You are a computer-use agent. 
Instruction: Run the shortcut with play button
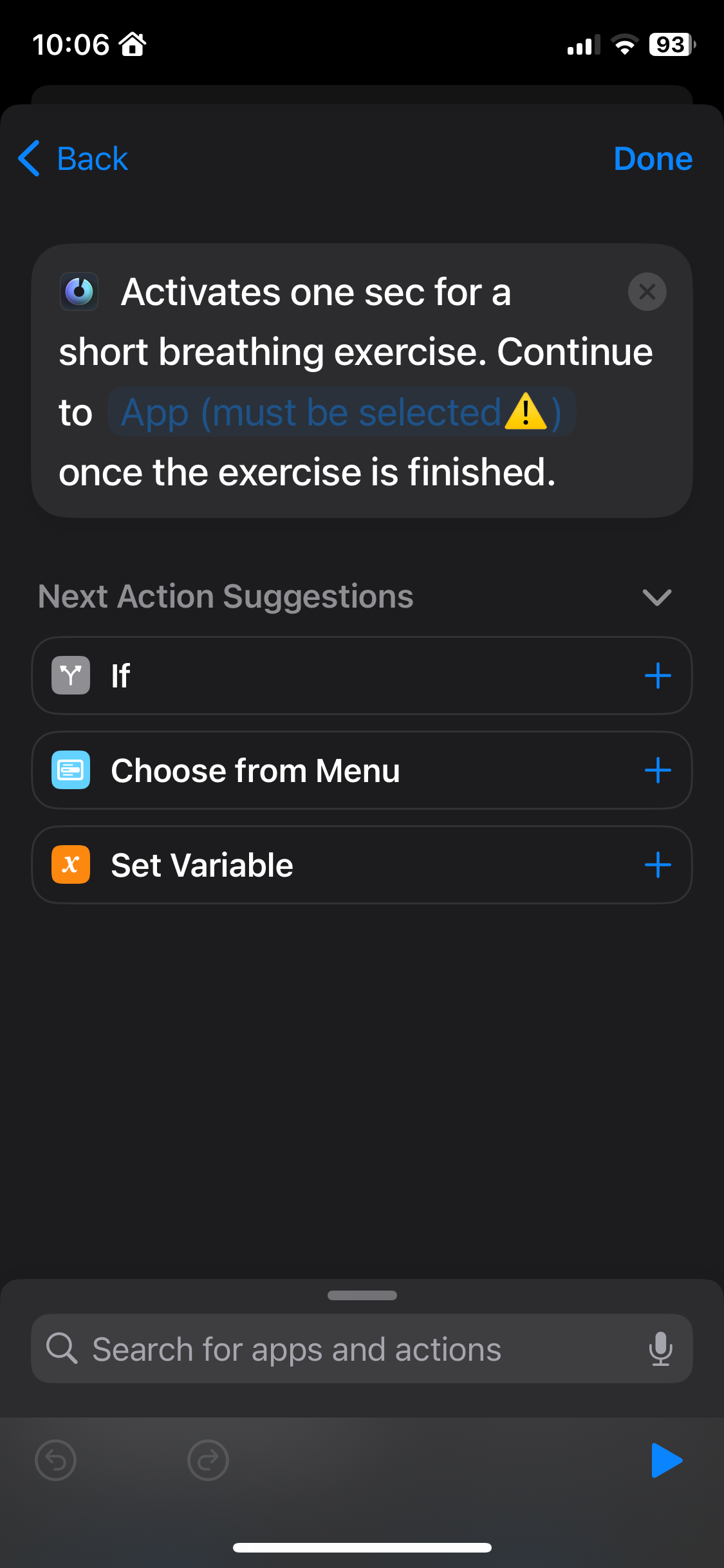pyautogui.click(x=666, y=1460)
